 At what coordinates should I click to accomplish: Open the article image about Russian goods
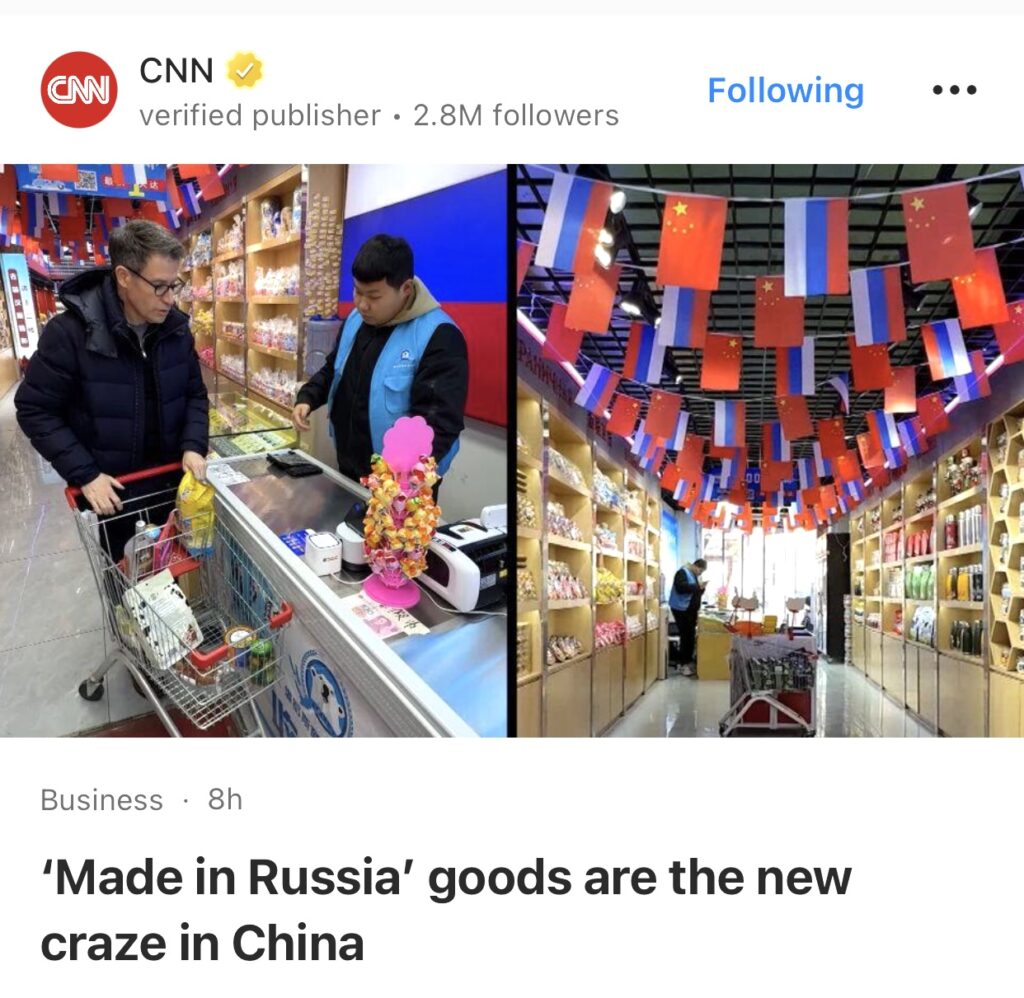[512, 450]
